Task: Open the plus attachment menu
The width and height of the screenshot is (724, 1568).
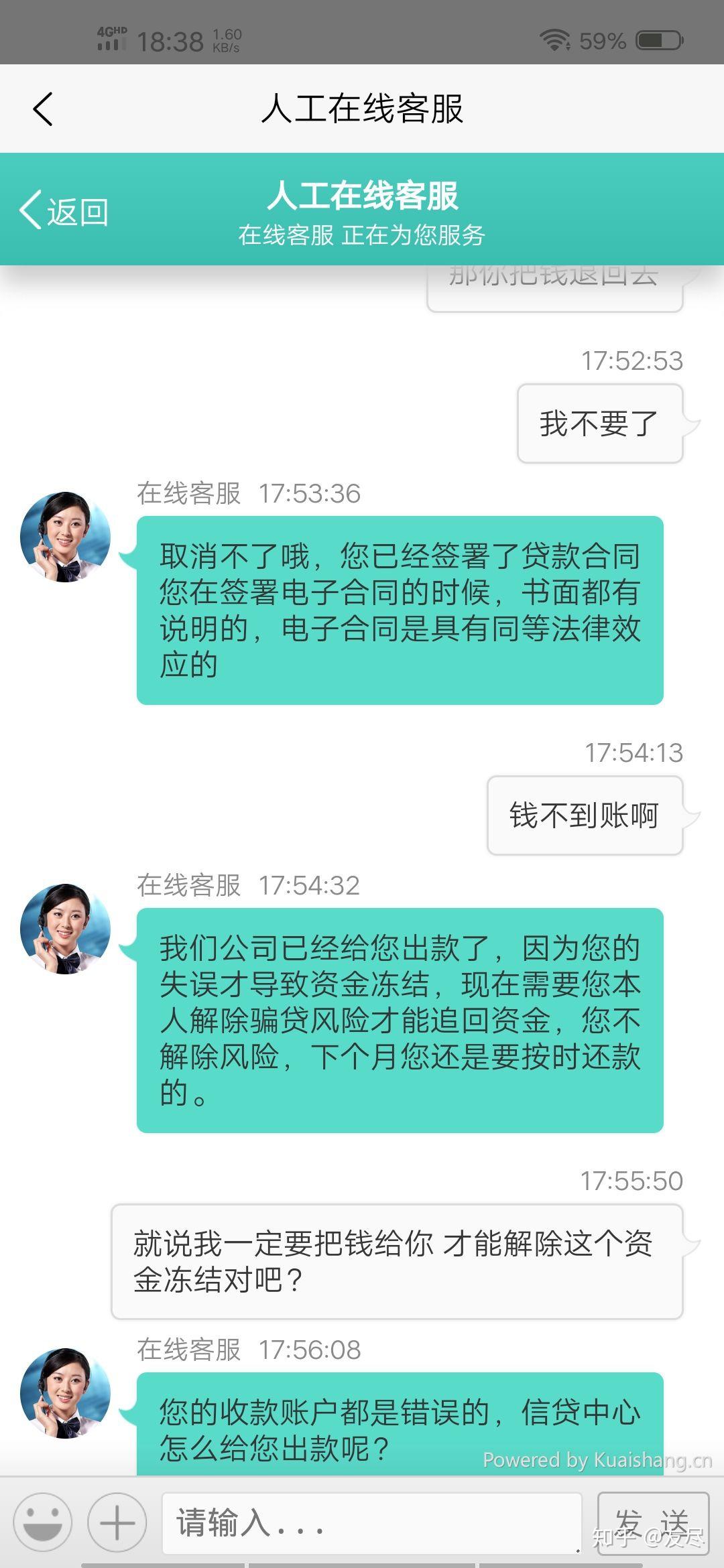Action: 117,1522
